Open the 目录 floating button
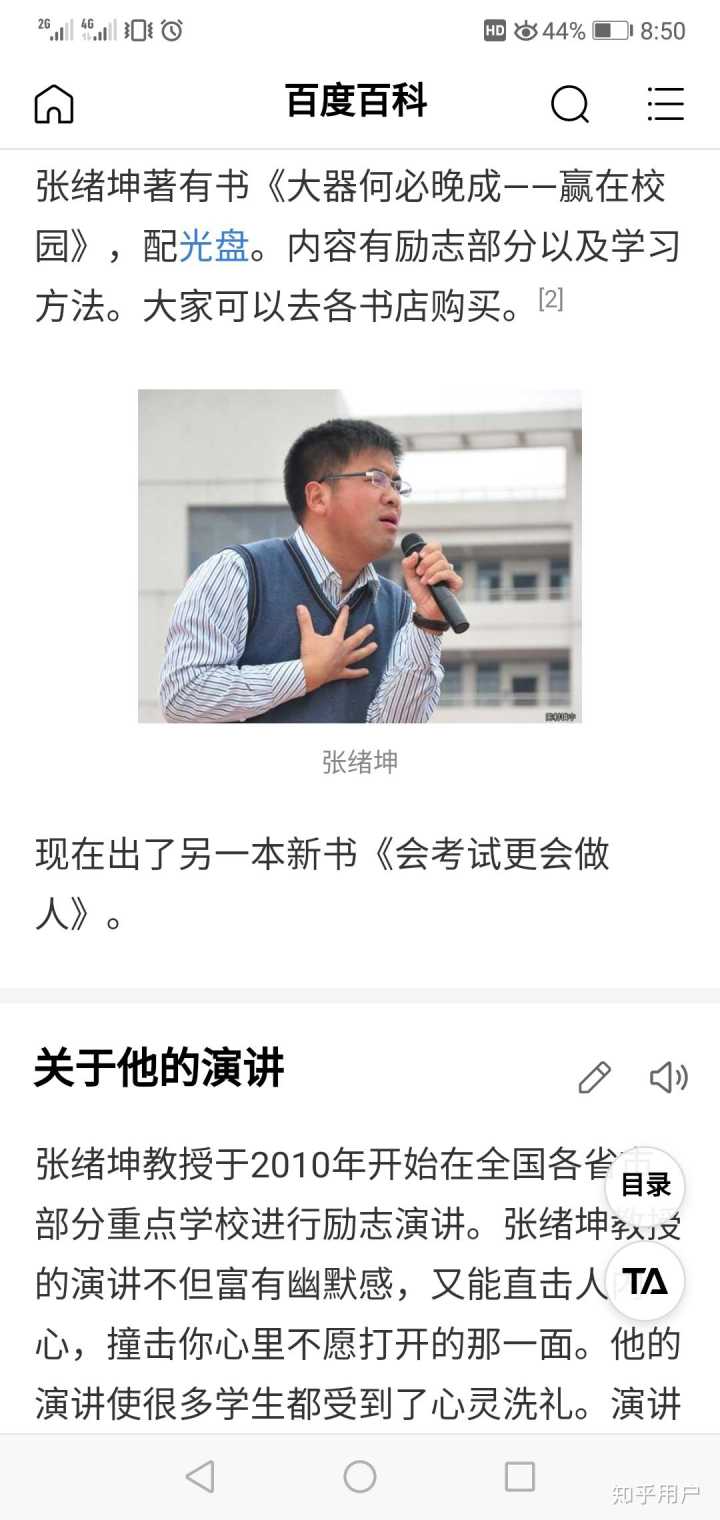720x1520 pixels. point(645,1186)
